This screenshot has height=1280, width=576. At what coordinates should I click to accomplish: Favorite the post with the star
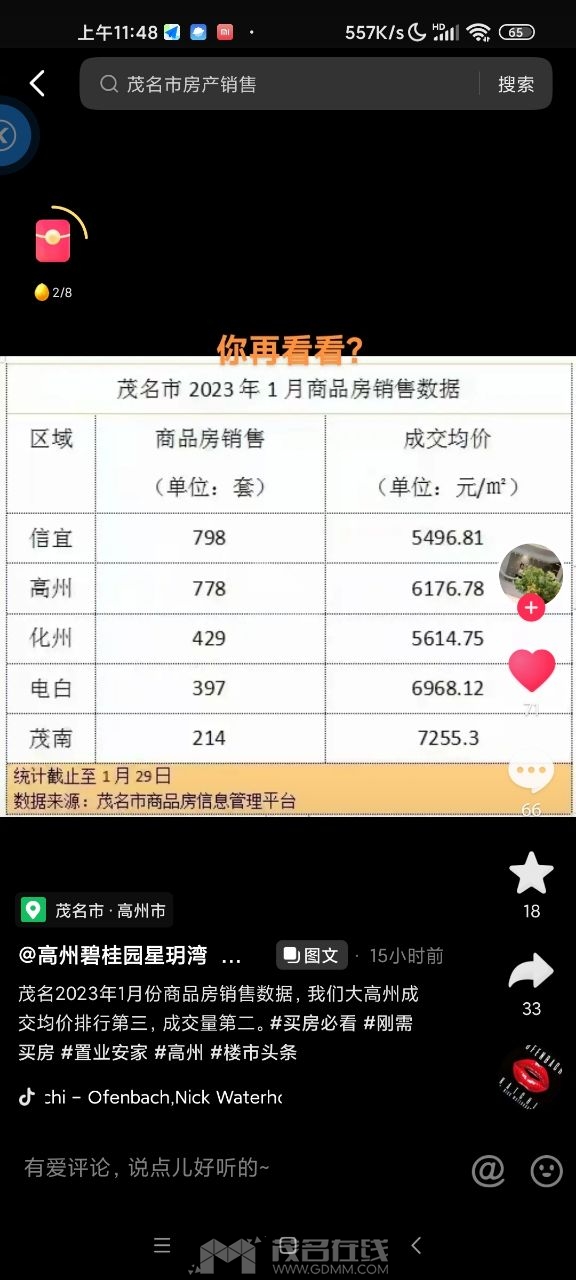coord(531,873)
